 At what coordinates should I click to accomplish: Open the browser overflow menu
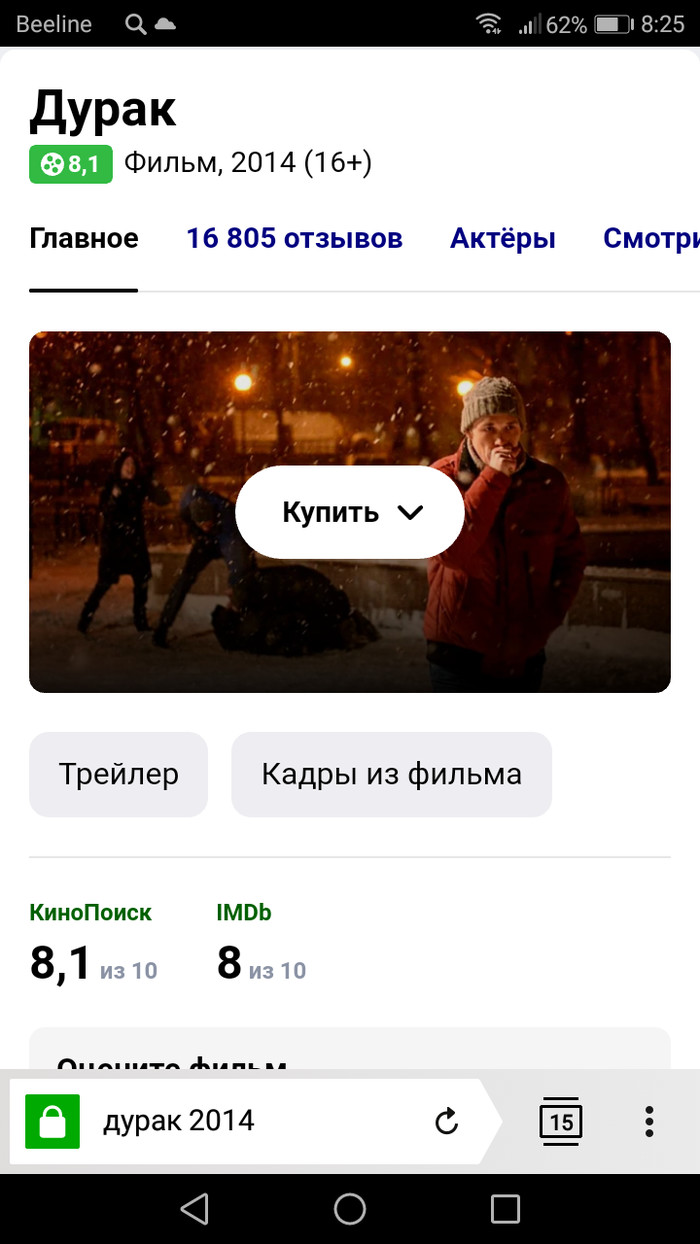click(649, 1121)
